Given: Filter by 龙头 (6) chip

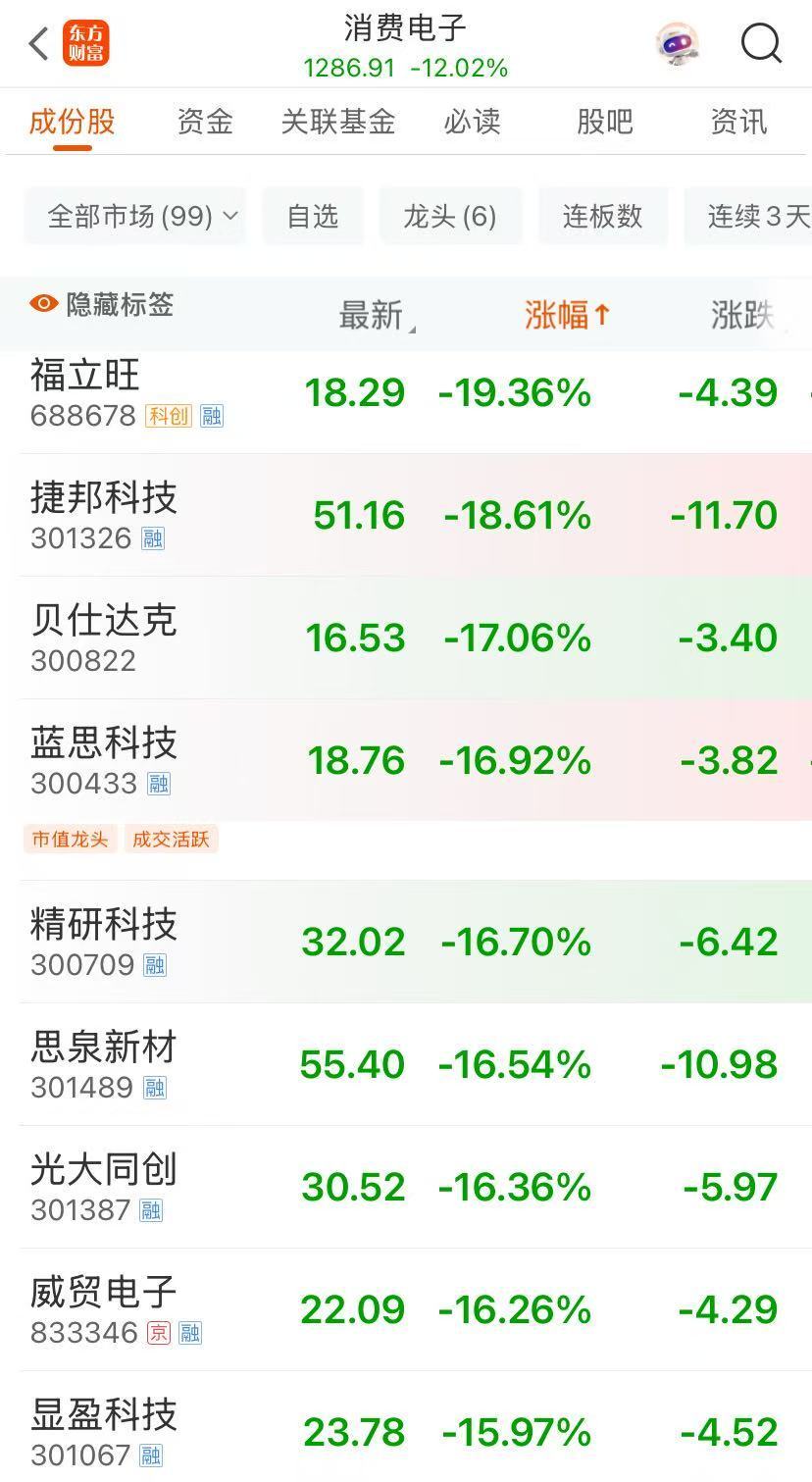Looking at the screenshot, I should click(x=450, y=216).
